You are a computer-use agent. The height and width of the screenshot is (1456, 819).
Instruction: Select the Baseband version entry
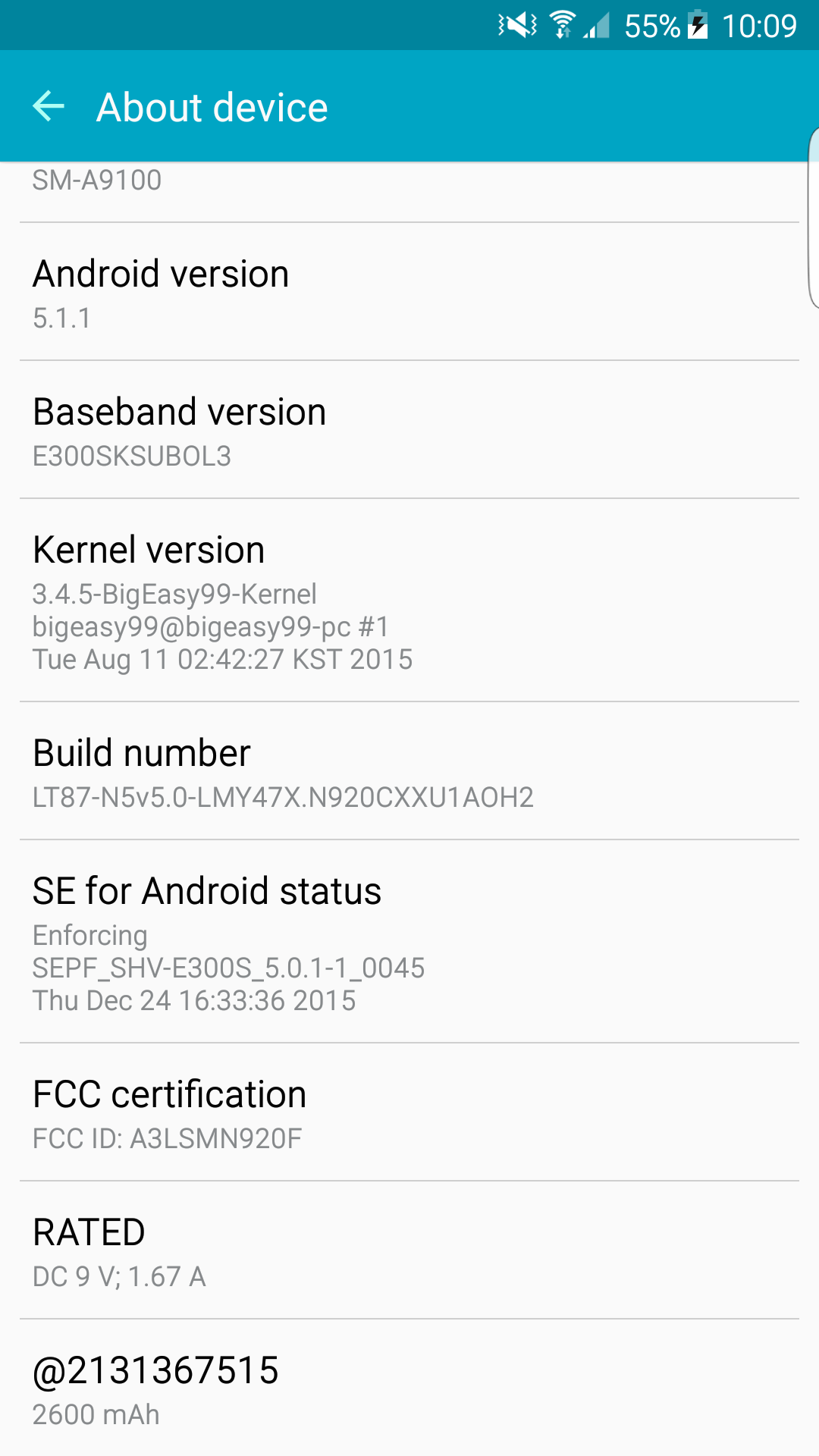click(409, 430)
